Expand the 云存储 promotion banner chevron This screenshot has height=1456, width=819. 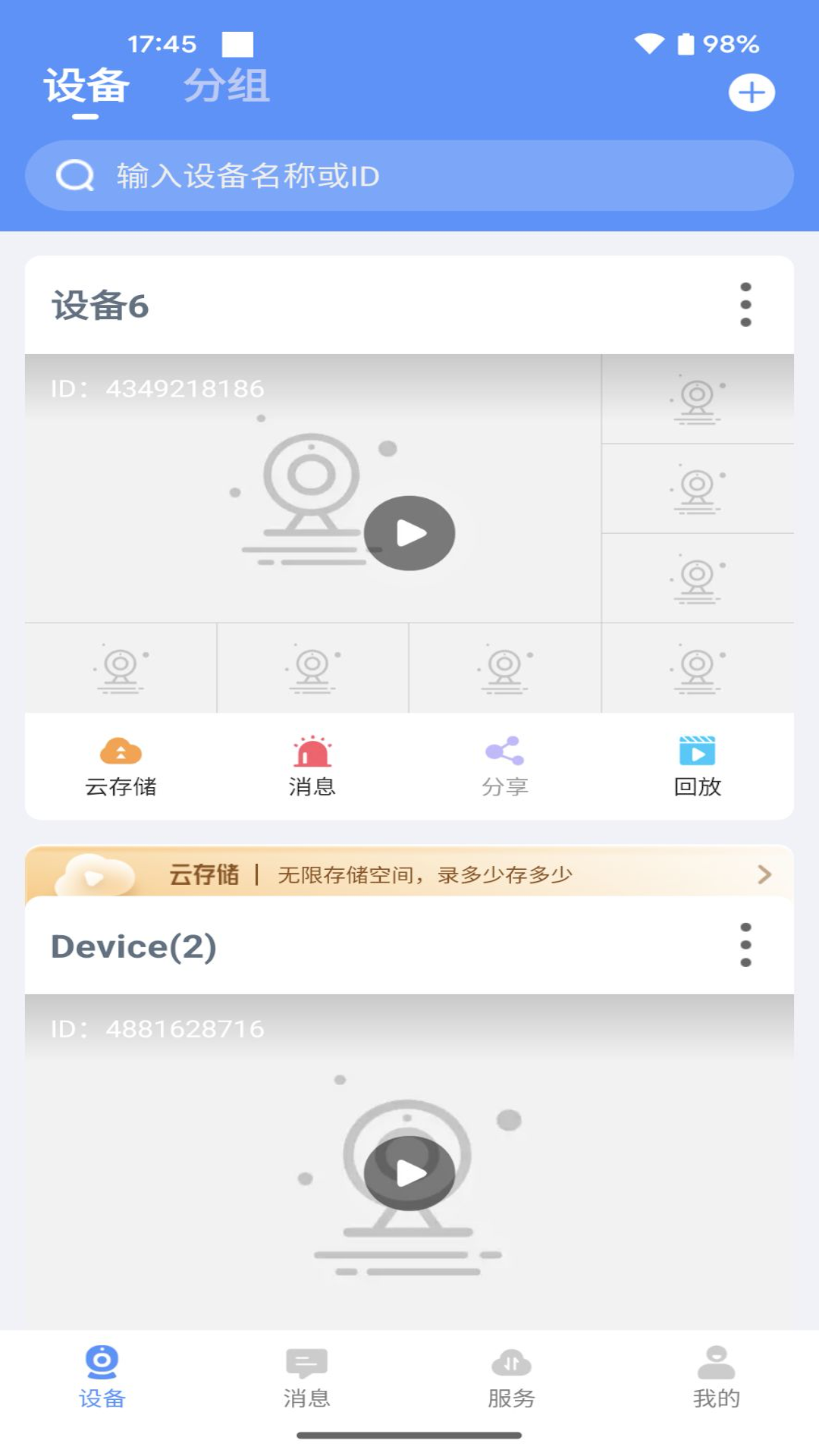coord(764,874)
